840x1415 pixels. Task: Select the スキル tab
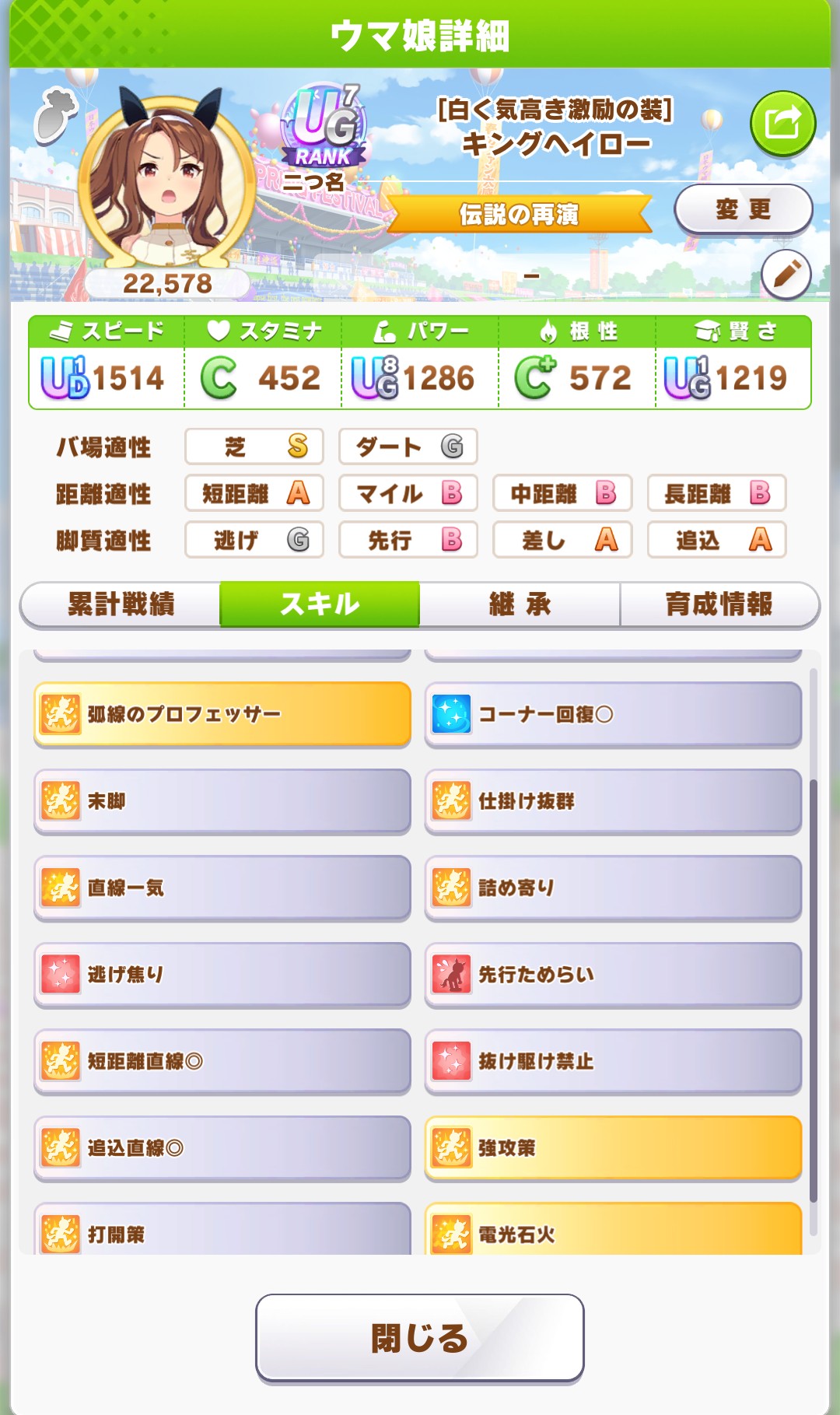[320, 604]
